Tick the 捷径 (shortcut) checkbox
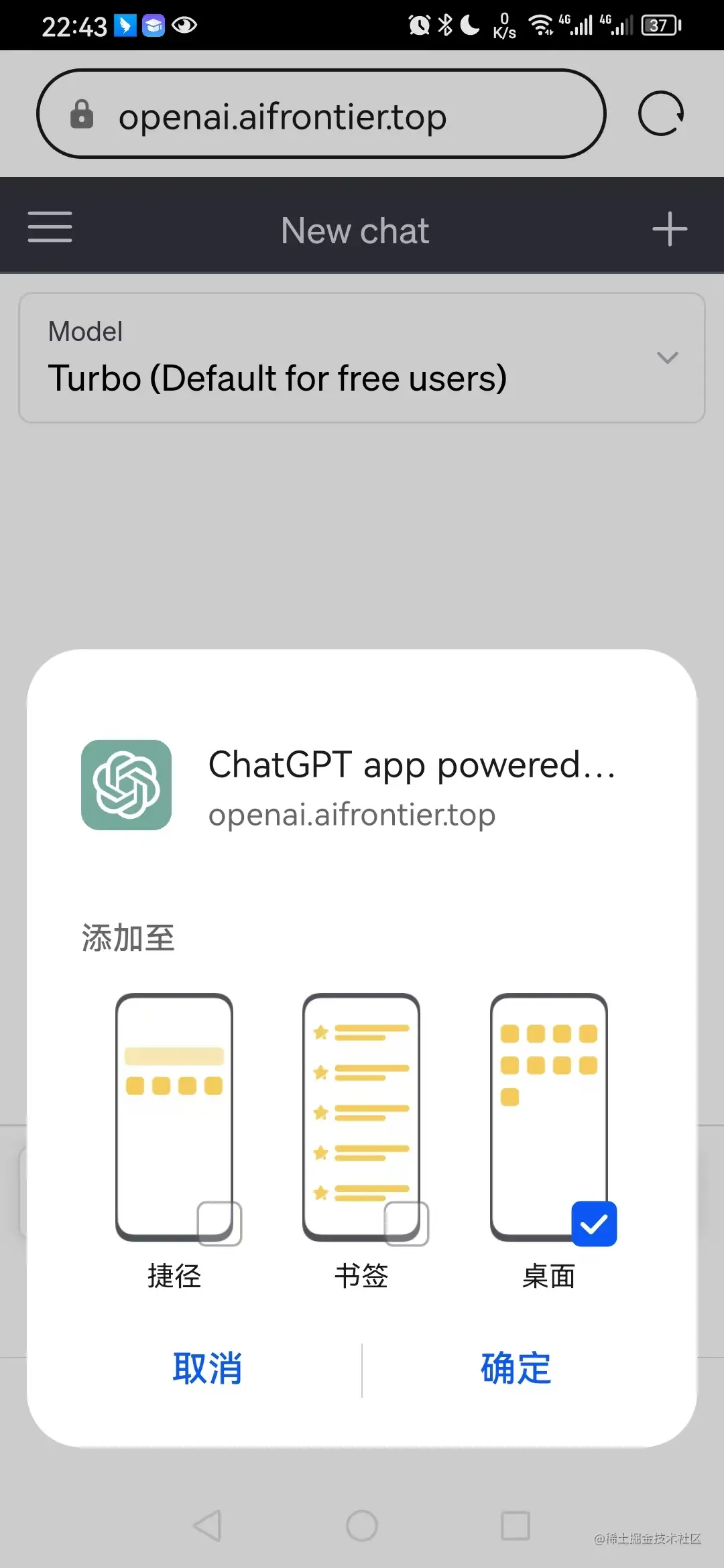This screenshot has width=724, height=1568. click(x=219, y=1224)
